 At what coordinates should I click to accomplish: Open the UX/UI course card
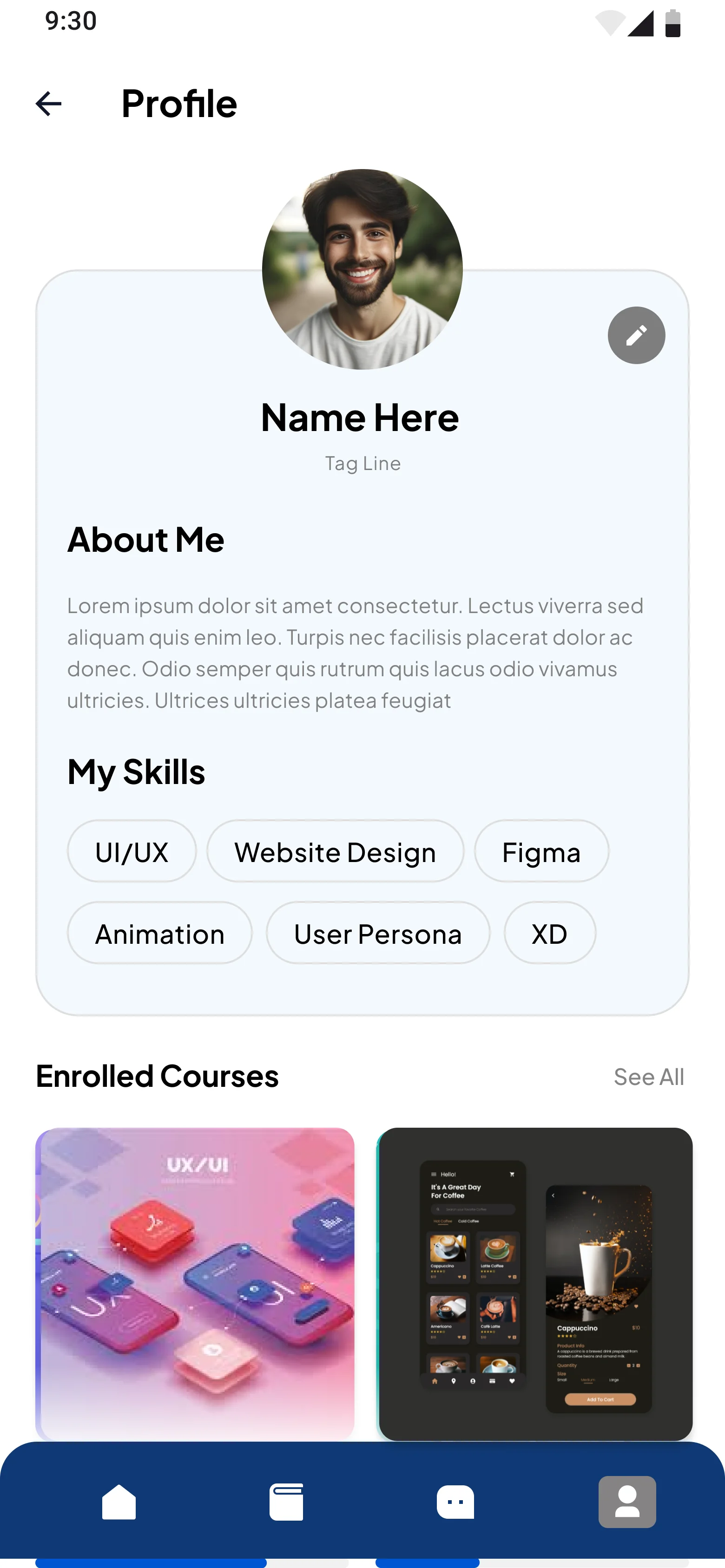coord(195,1283)
